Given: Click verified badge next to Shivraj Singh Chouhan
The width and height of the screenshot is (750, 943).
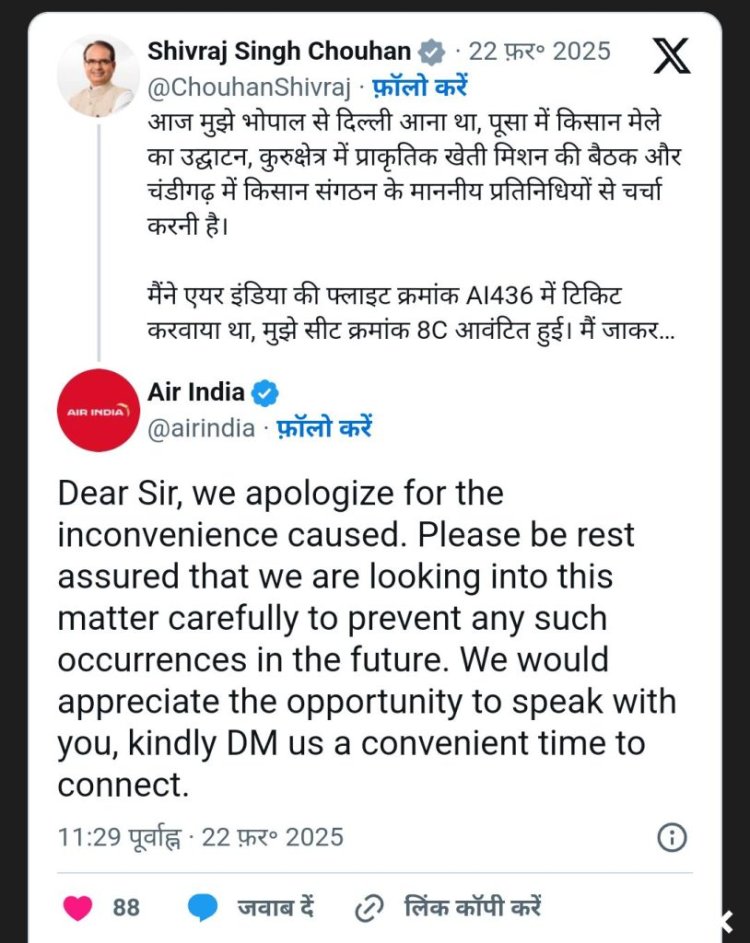Looking at the screenshot, I should pyautogui.click(x=432, y=51).
